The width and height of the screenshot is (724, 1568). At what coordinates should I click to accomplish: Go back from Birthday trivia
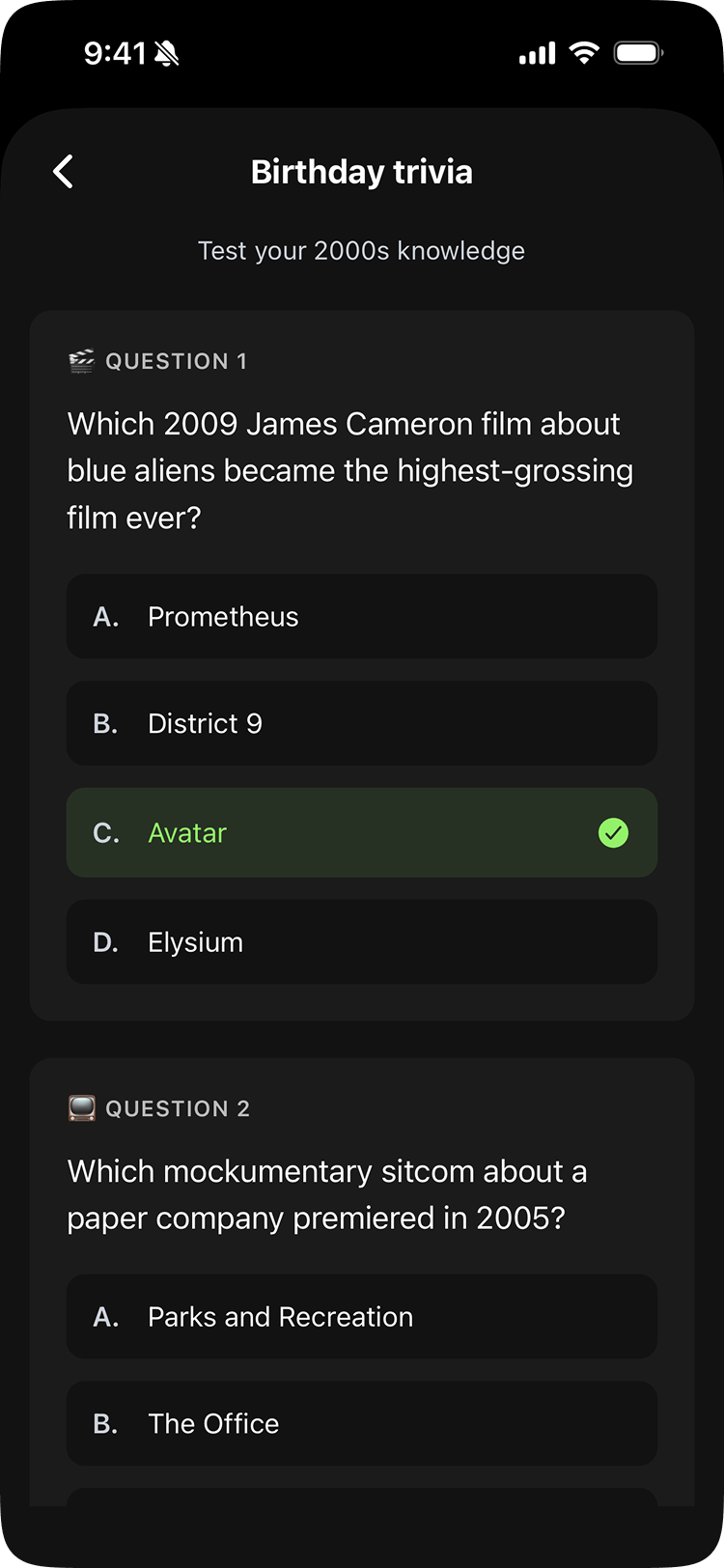64,172
